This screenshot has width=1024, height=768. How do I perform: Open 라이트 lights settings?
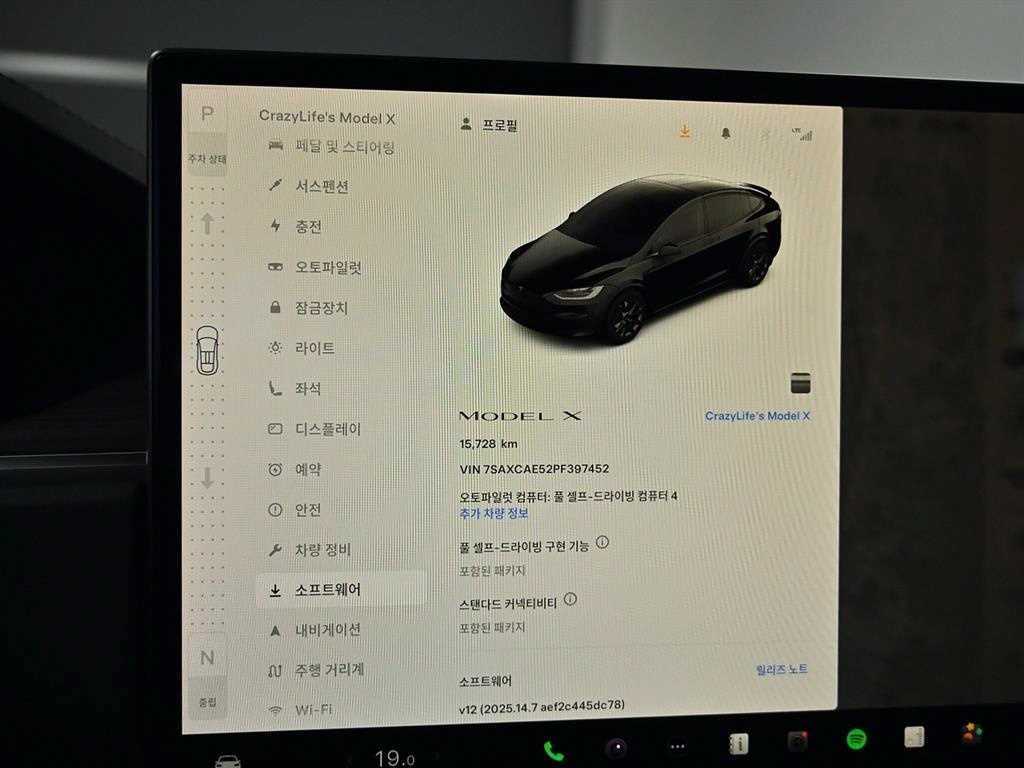click(x=314, y=348)
